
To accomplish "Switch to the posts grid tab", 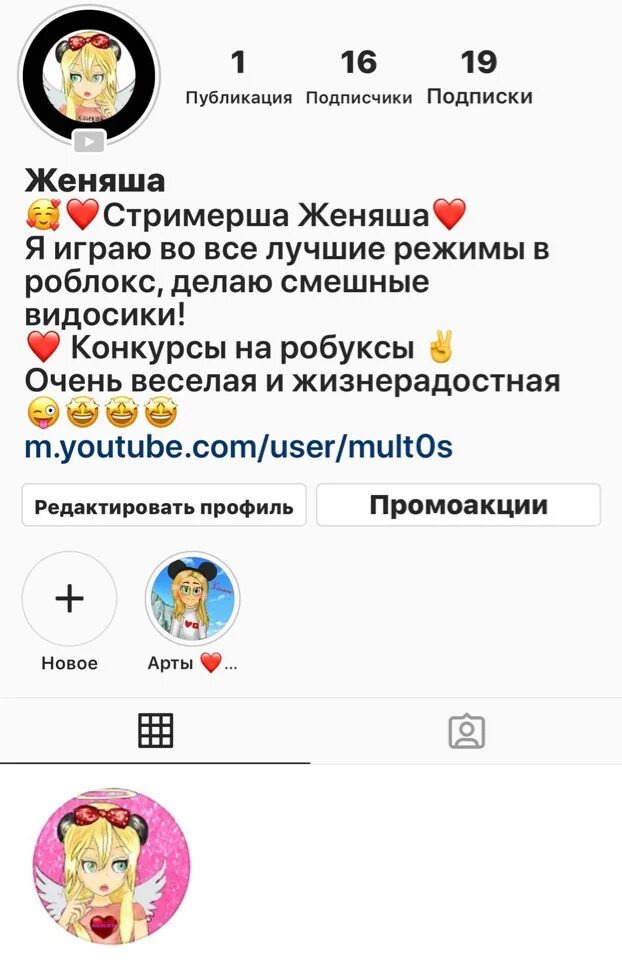I will pyautogui.click(x=155, y=731).
